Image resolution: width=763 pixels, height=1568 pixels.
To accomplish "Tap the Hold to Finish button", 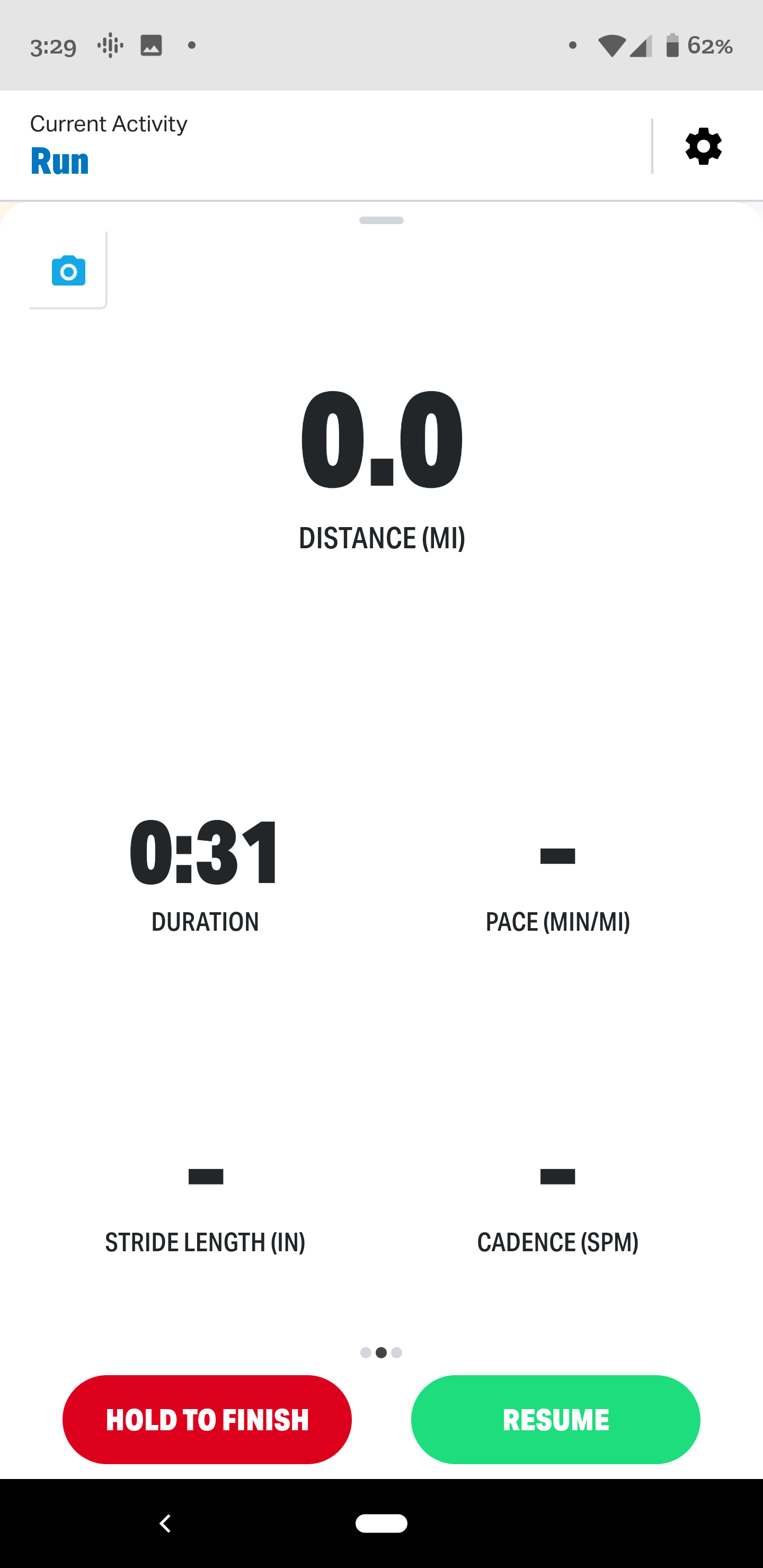I will tap(207, 1420).
